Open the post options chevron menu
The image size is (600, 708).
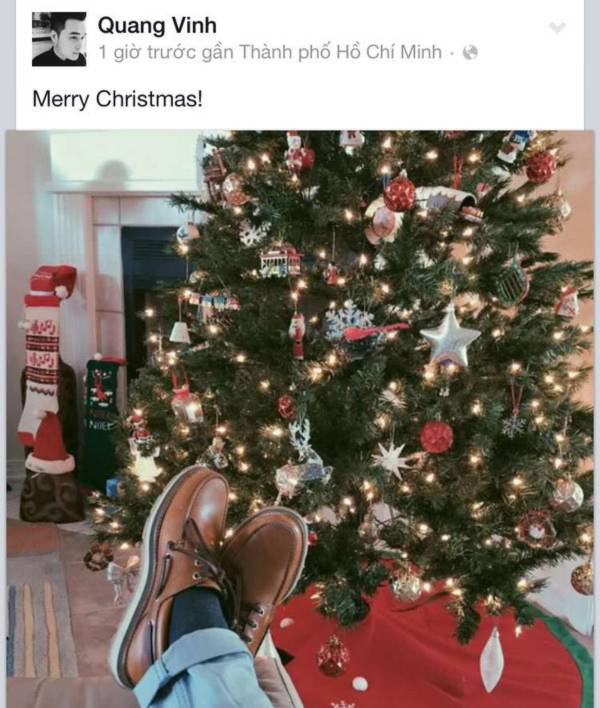coord(557,28)
